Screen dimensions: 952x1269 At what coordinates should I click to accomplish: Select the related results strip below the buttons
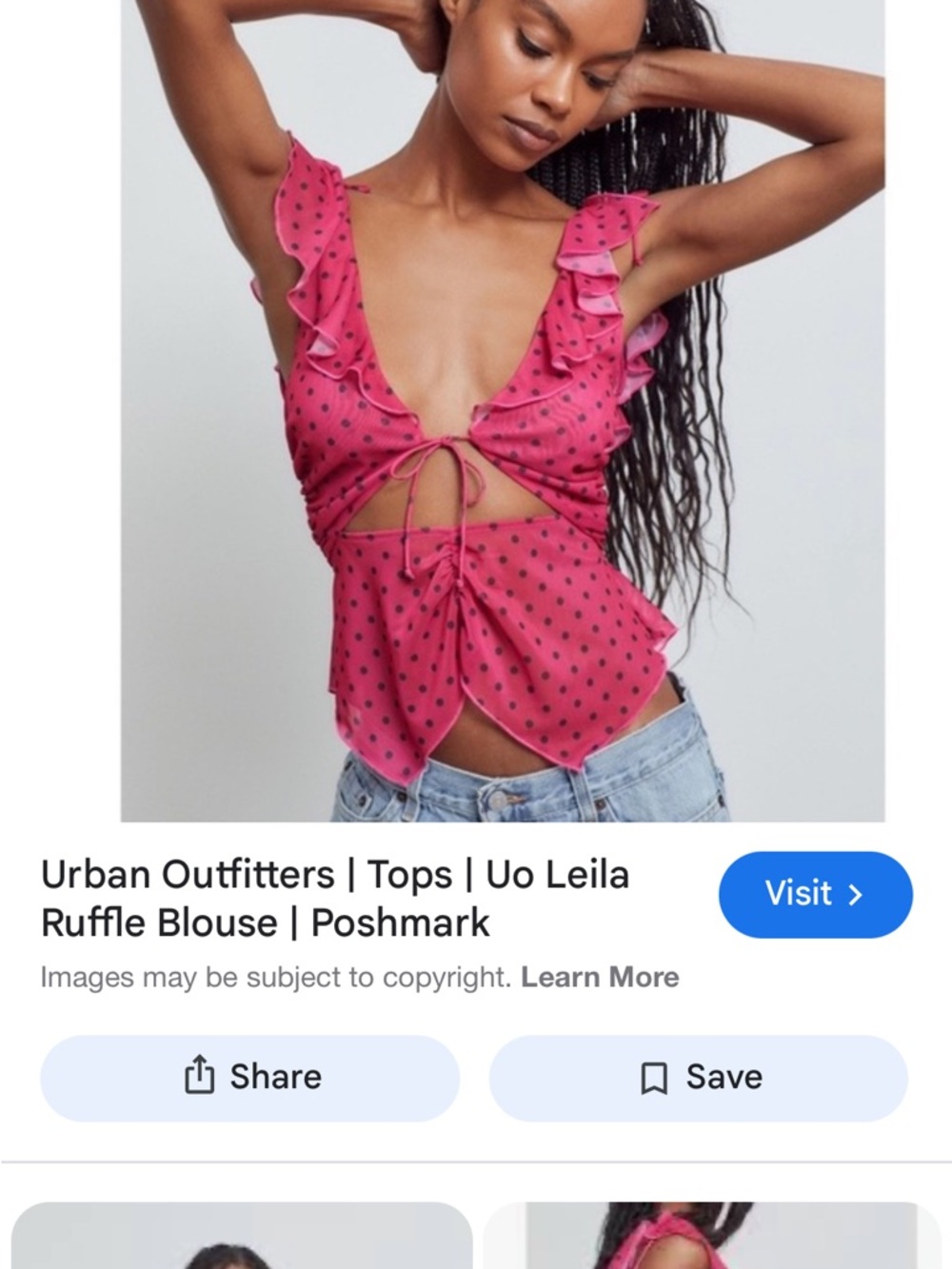coord(476,1238)
